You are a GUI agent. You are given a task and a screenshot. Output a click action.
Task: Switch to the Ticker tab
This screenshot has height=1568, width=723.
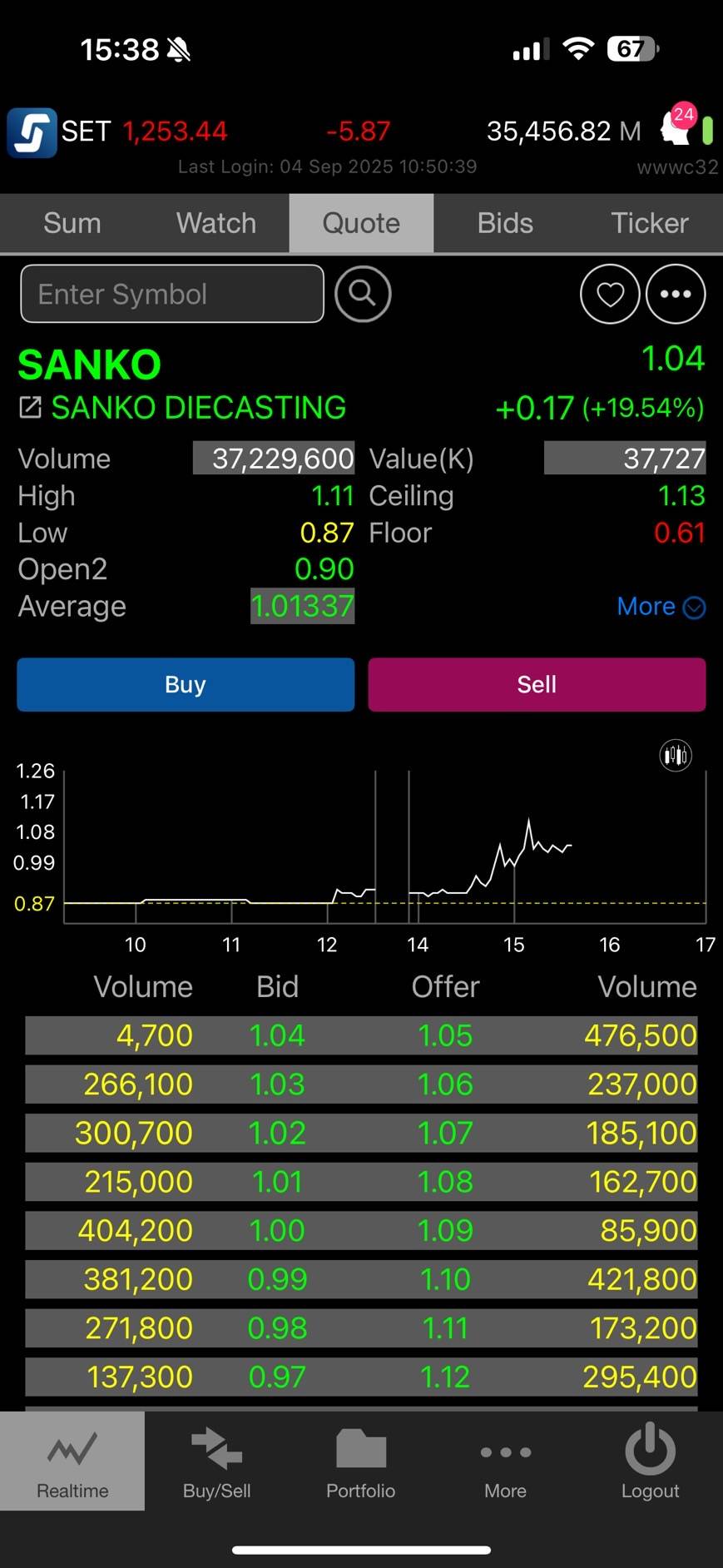[x=650, y=223]
